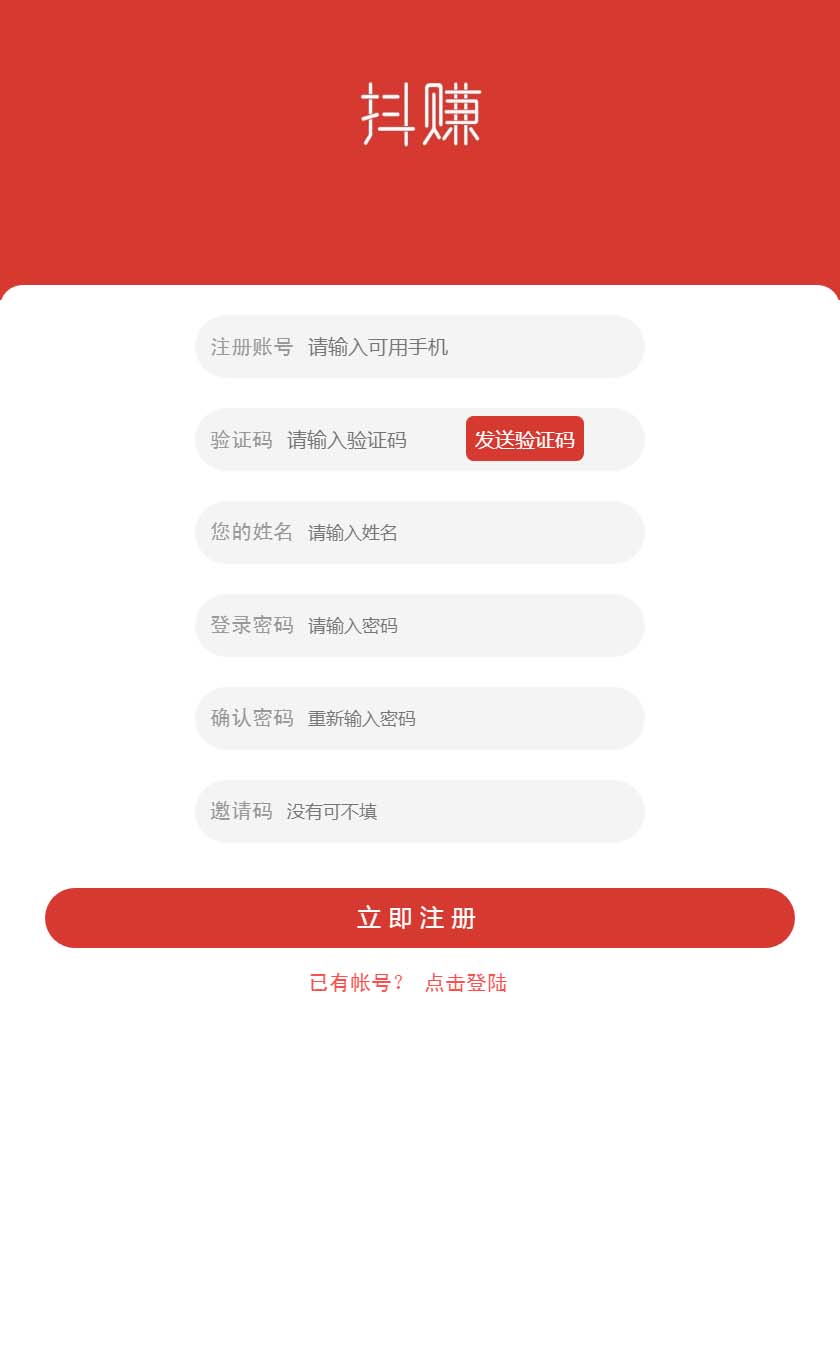Open login page via 点击登陆 link
Viewport: 840px width, 1371px height.
464,983
